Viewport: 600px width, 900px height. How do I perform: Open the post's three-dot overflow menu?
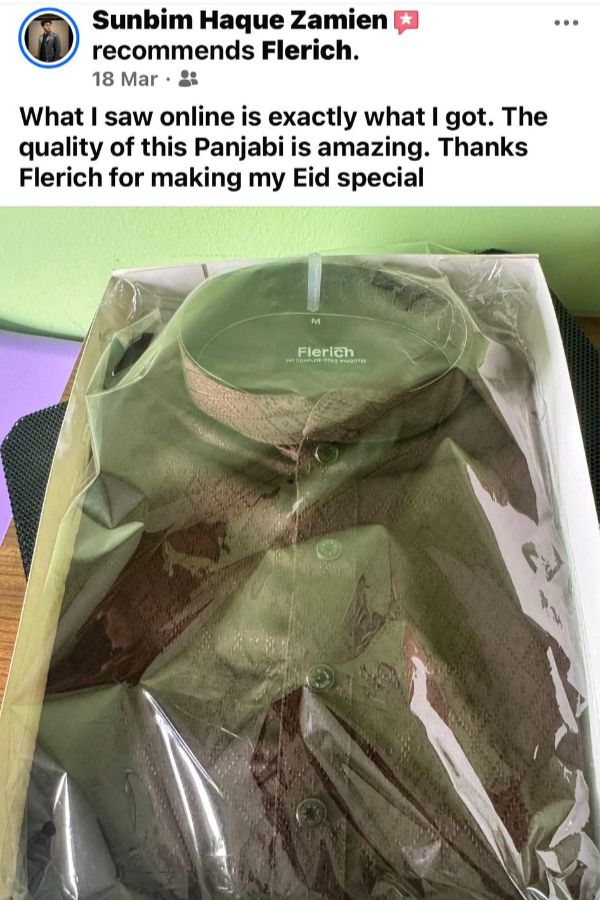(x=566, y=23)
